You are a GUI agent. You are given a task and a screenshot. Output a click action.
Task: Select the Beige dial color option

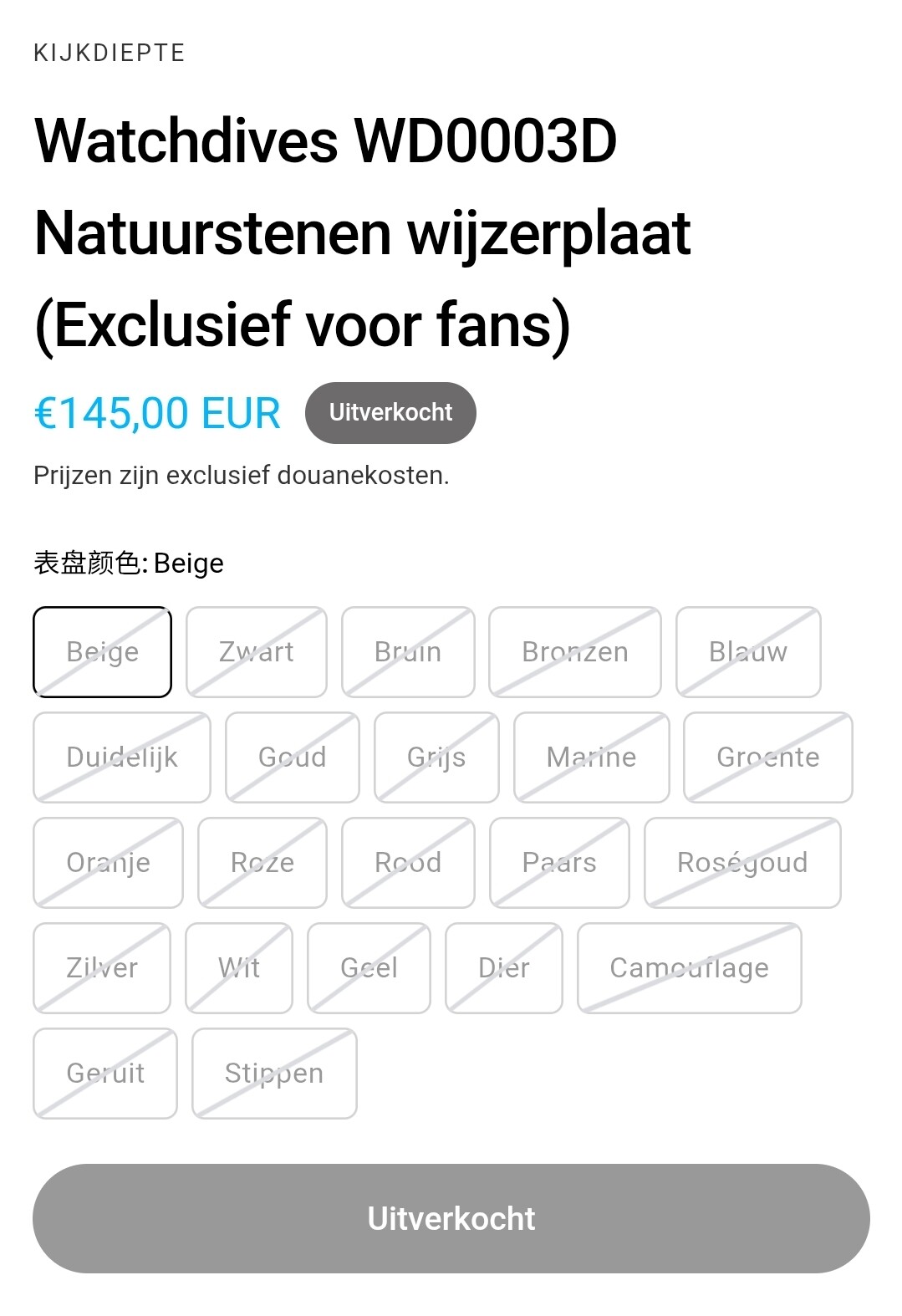(102, 652)
